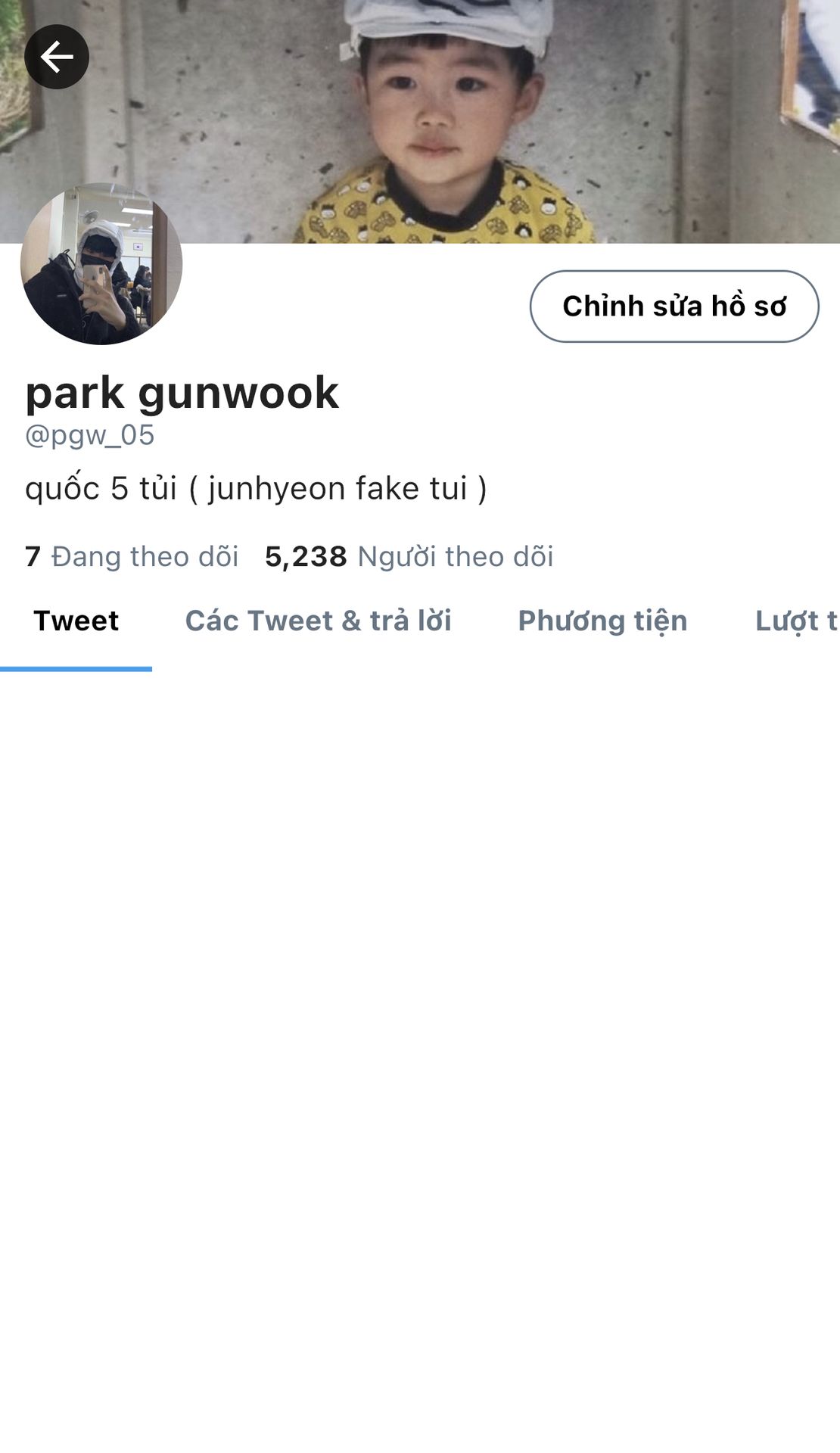The height and width of the screenshot is (1453, 840).
Task: Select the Tweet tab
Action: tap(76, 621)
